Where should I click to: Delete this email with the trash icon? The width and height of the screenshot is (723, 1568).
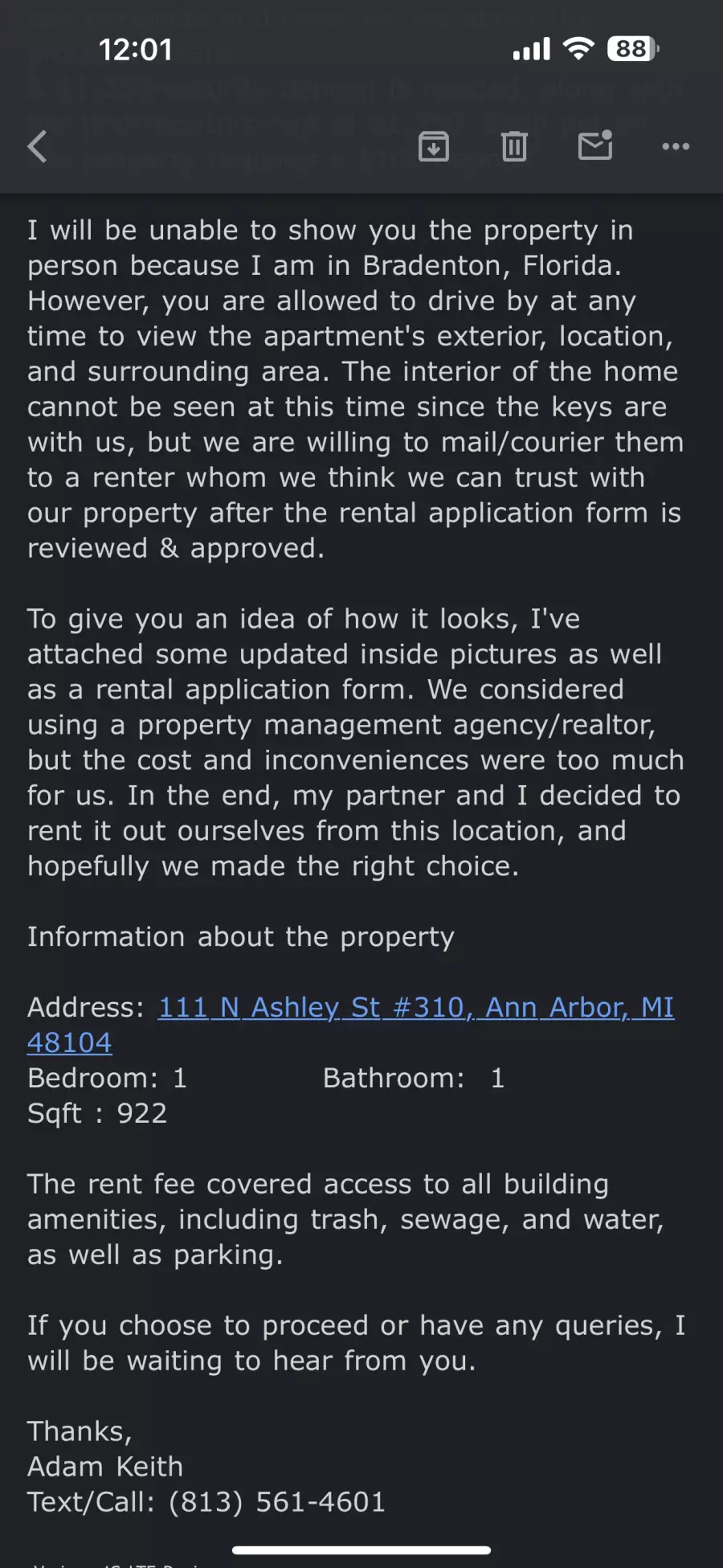pyautogui.click(x=514, y=146)
